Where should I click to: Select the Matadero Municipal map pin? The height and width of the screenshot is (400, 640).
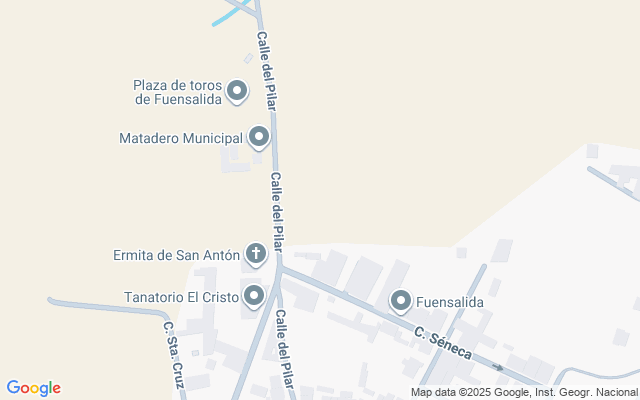[259, 137]
